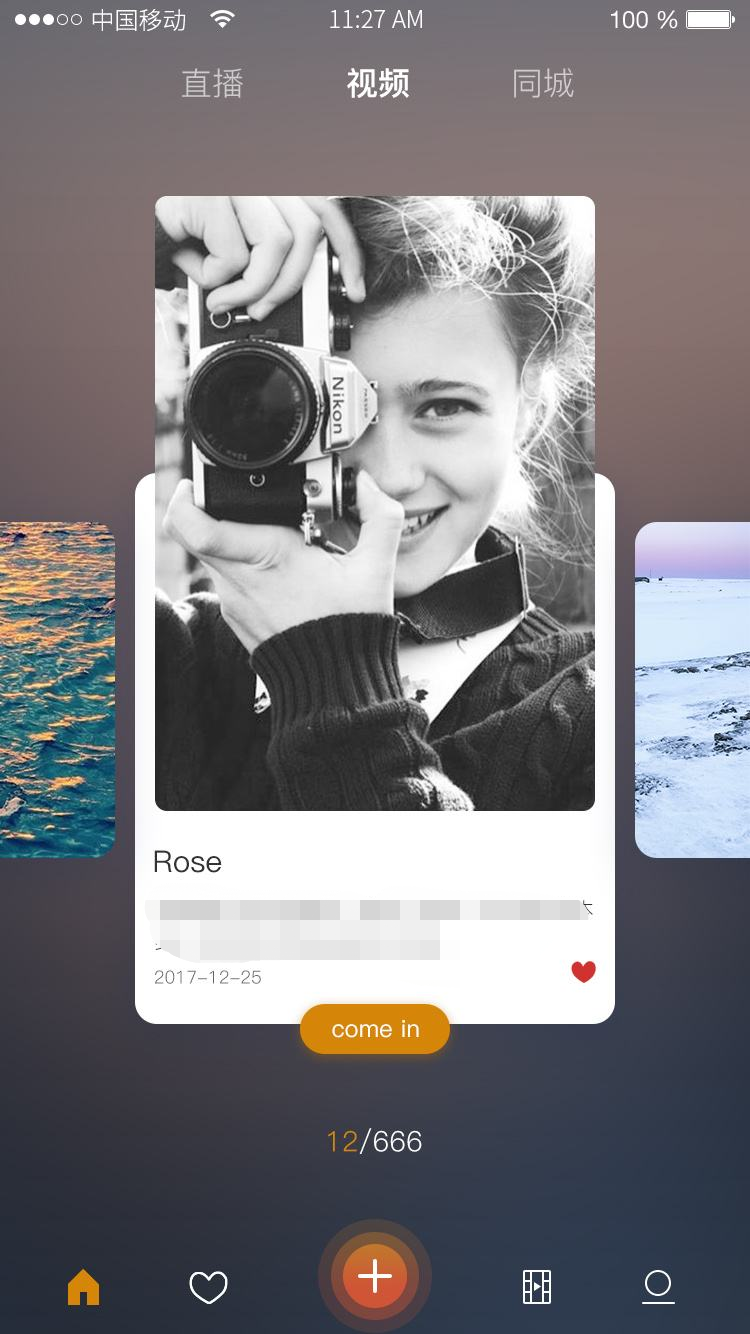
Task: Switch to the 直播 tab
Action: (212, 83)
